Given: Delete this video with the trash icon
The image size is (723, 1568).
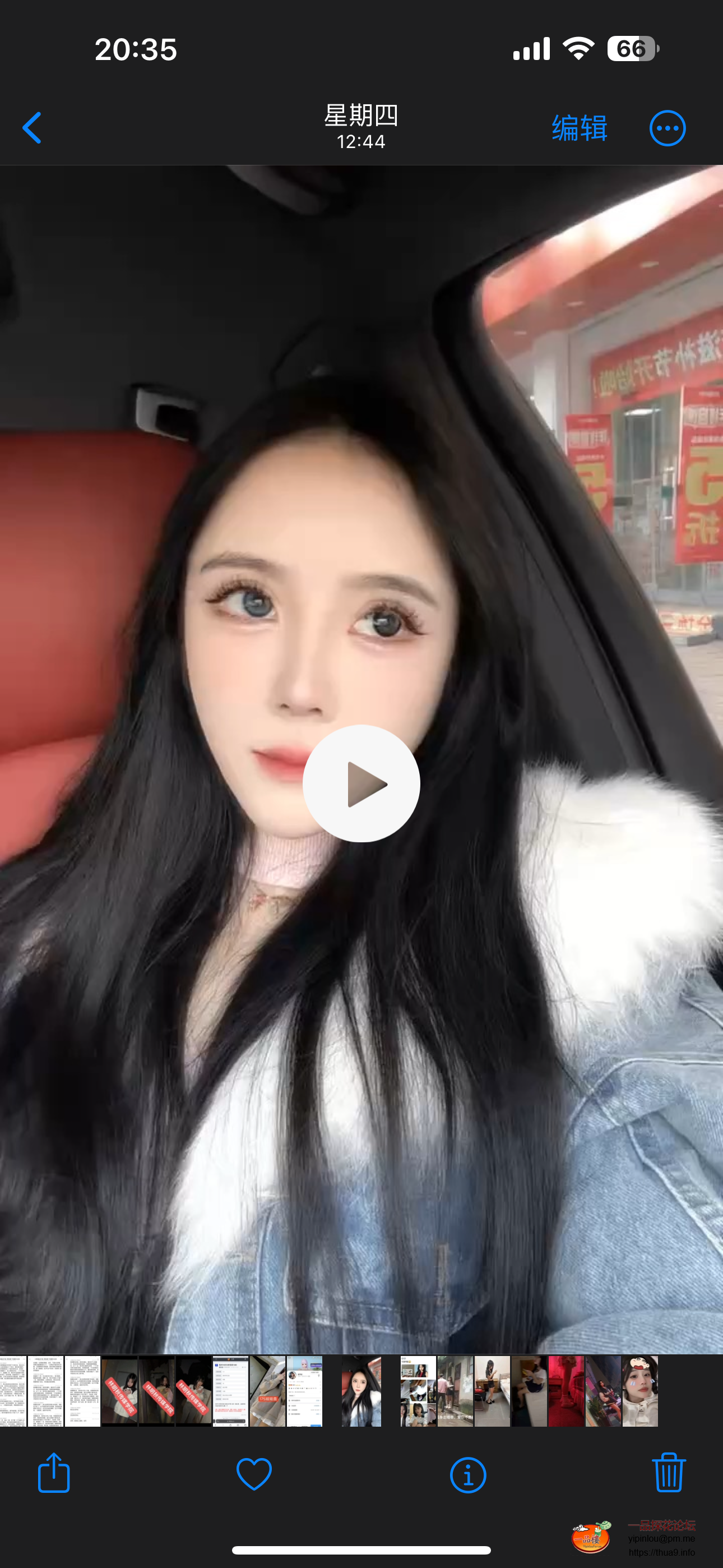Looking at the screenshot, I should (668, 1473).
